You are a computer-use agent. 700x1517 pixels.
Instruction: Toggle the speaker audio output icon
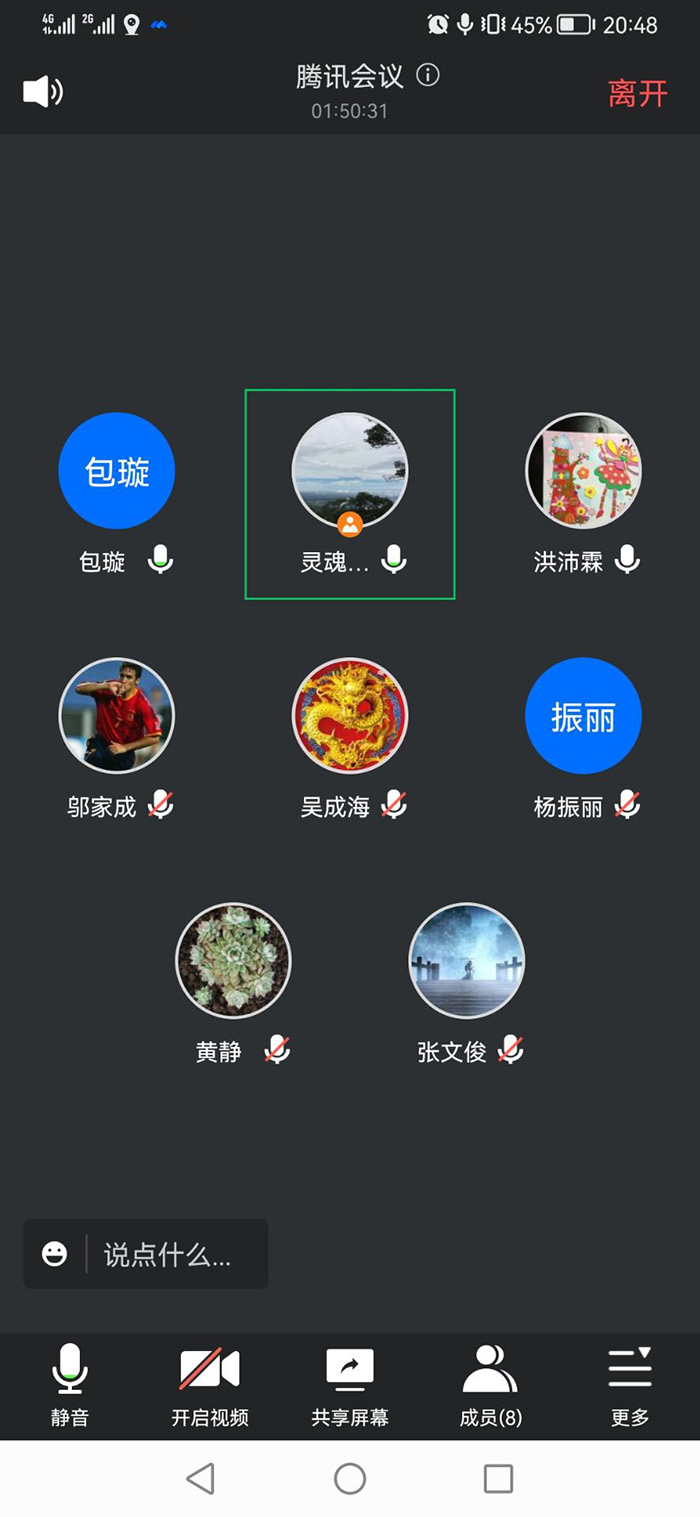pyautogui.click(x=42, y=92)
